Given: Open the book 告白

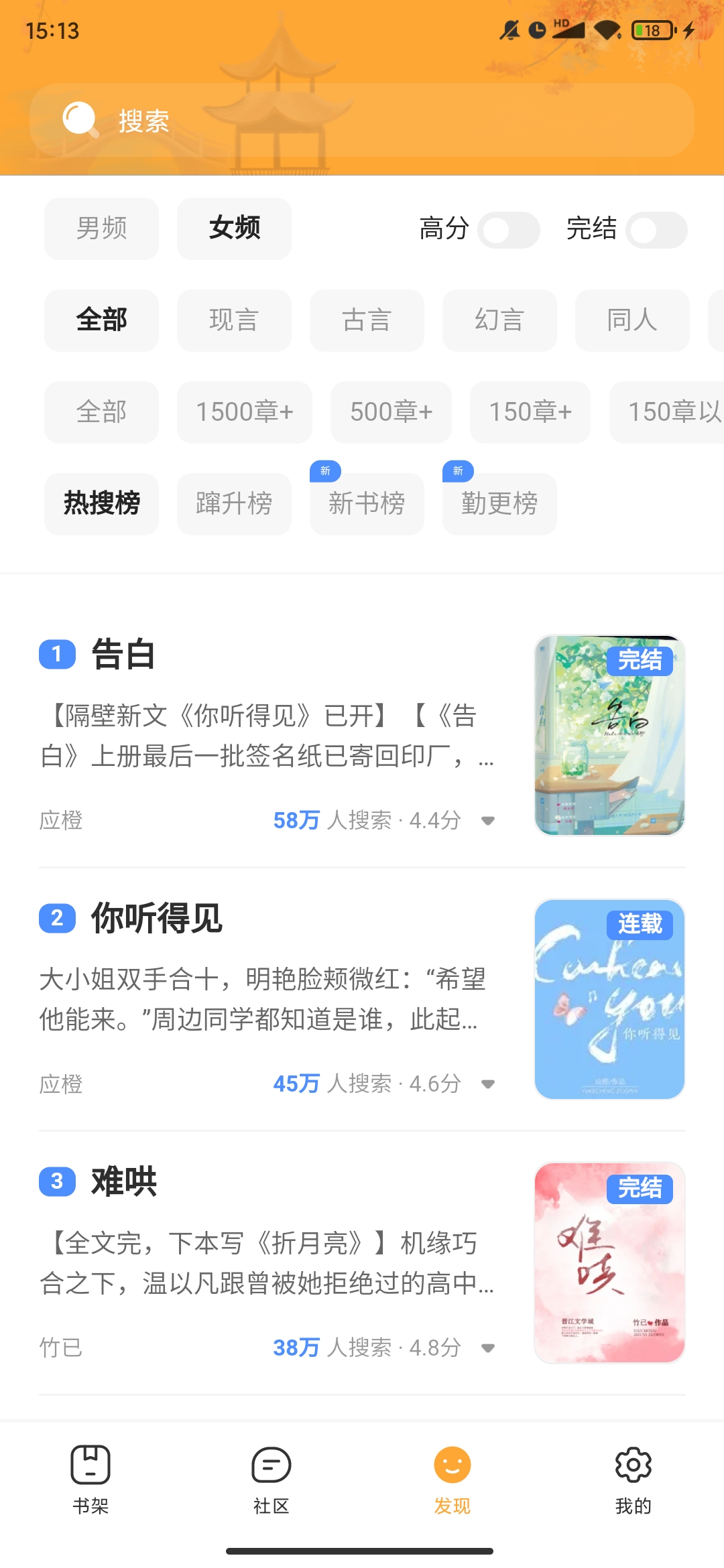Looking at the screenshot, I should click(124, 654).
